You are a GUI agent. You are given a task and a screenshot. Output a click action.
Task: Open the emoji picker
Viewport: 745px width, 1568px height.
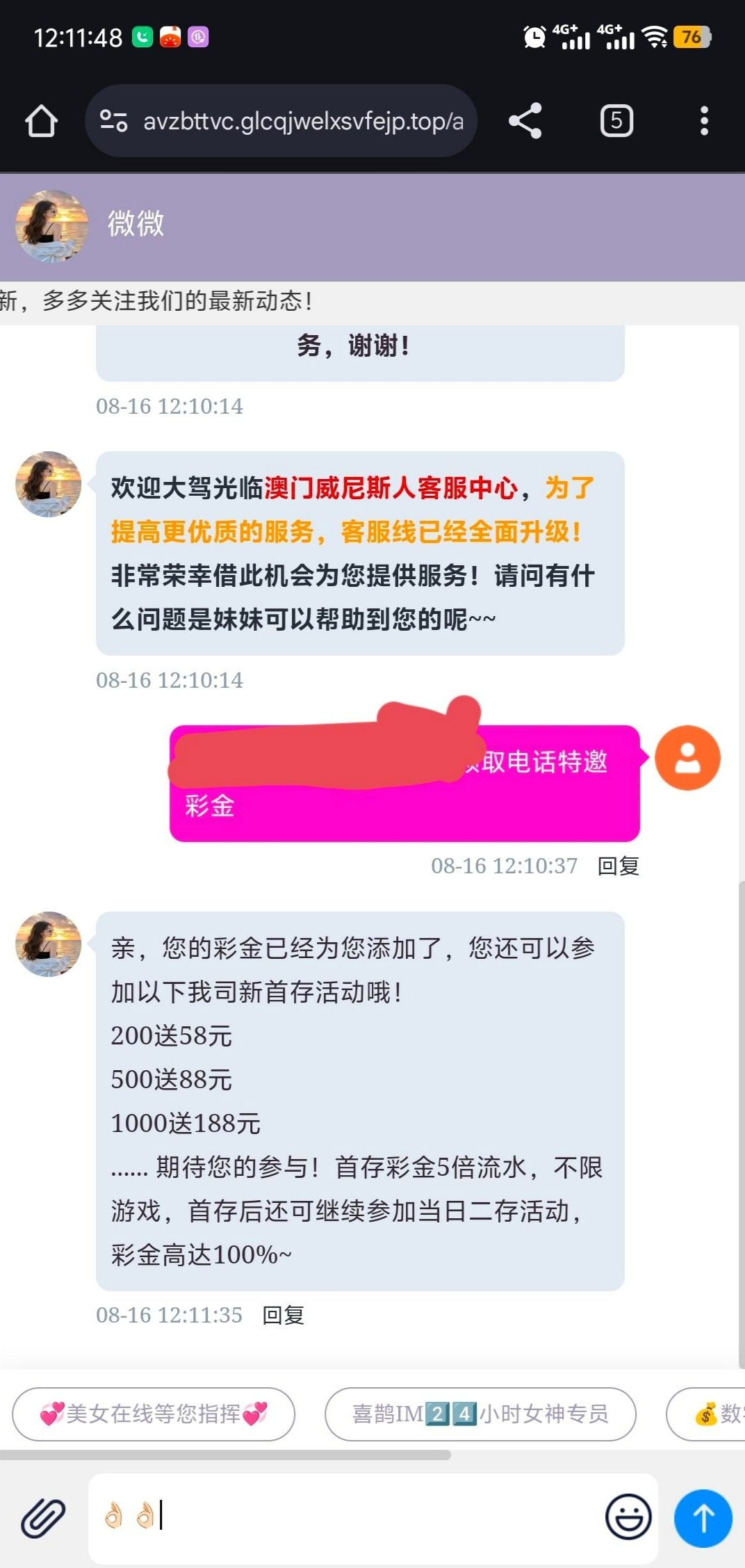coord(628,1517)
